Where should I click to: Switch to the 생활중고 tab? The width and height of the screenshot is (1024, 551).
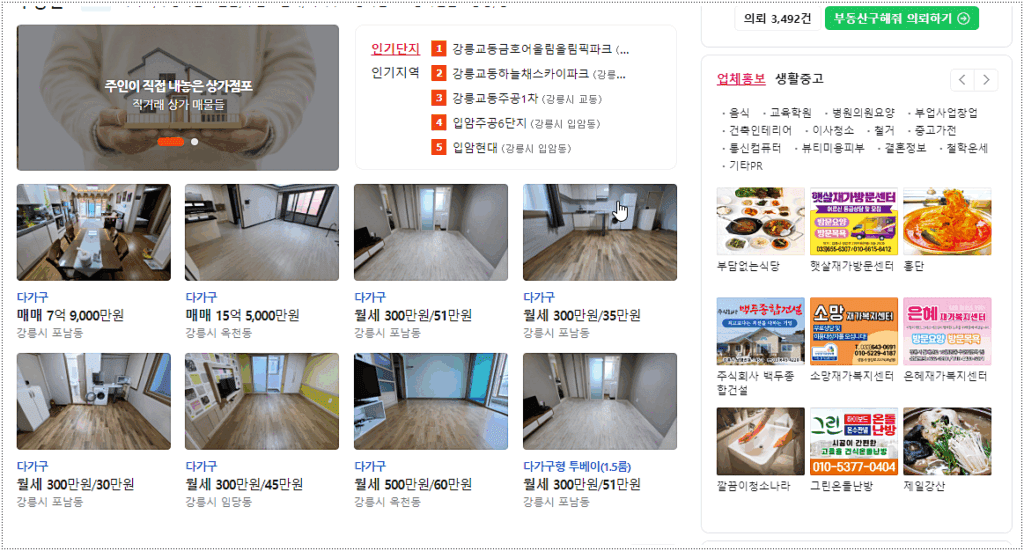click(799, 79)
